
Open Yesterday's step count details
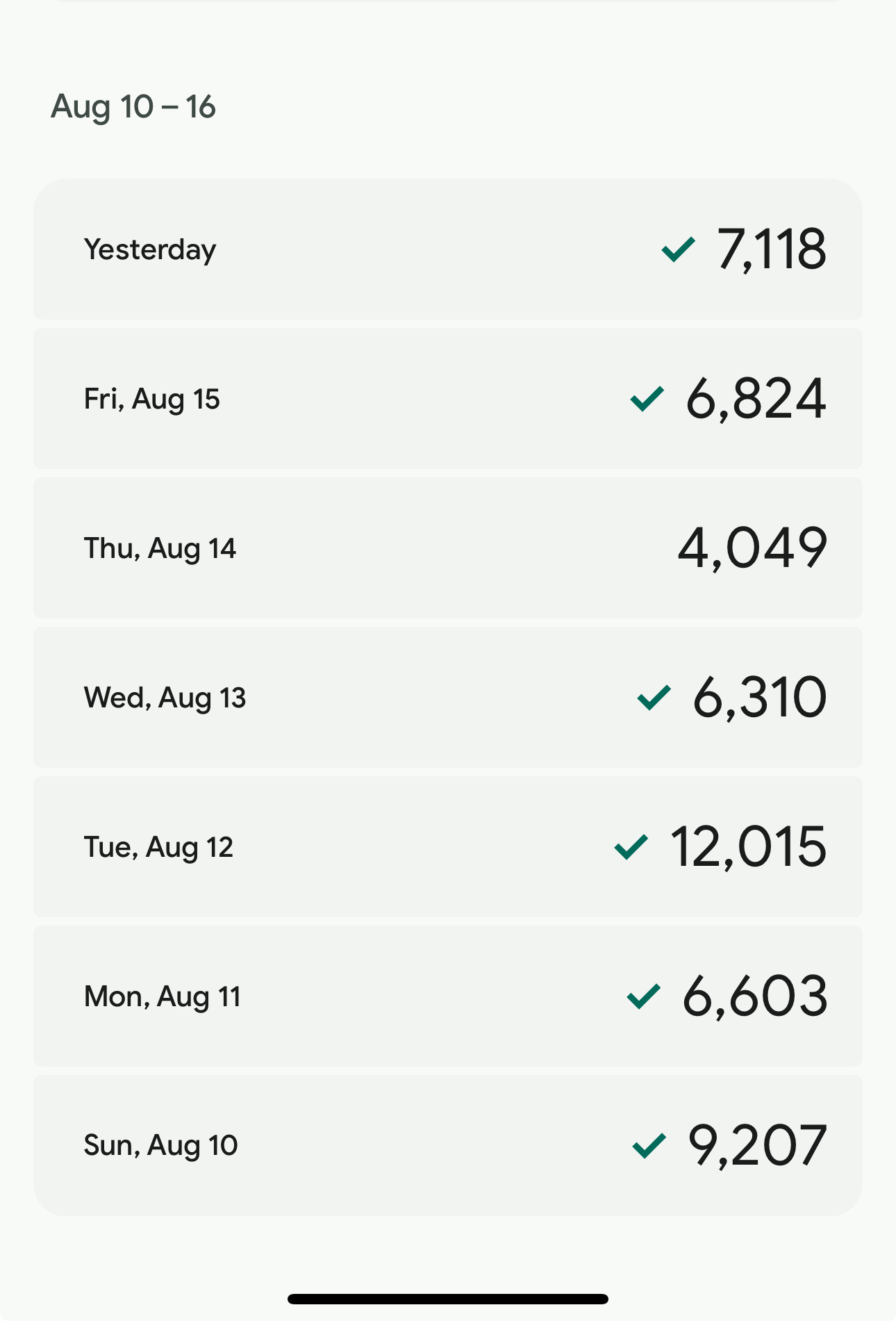447,249
